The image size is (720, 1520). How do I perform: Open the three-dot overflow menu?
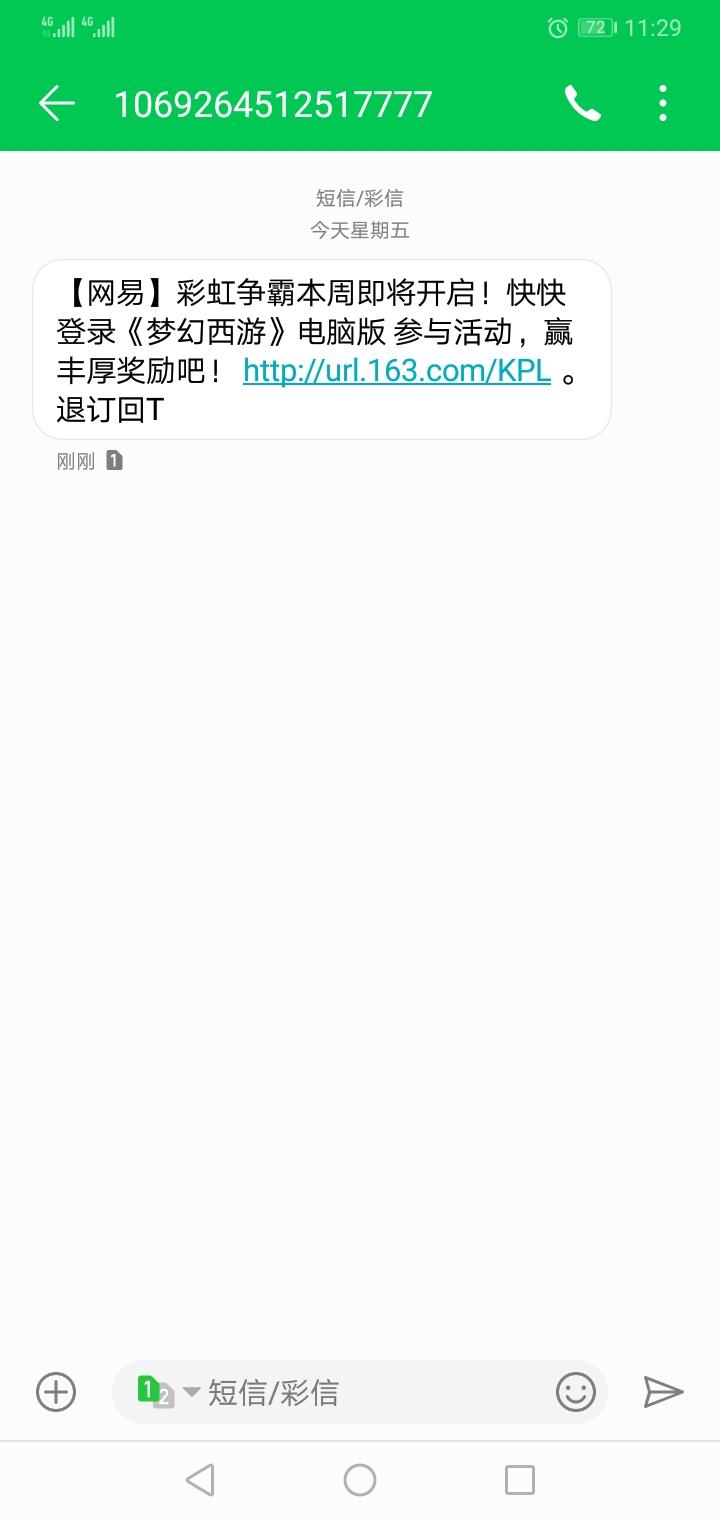662,104
